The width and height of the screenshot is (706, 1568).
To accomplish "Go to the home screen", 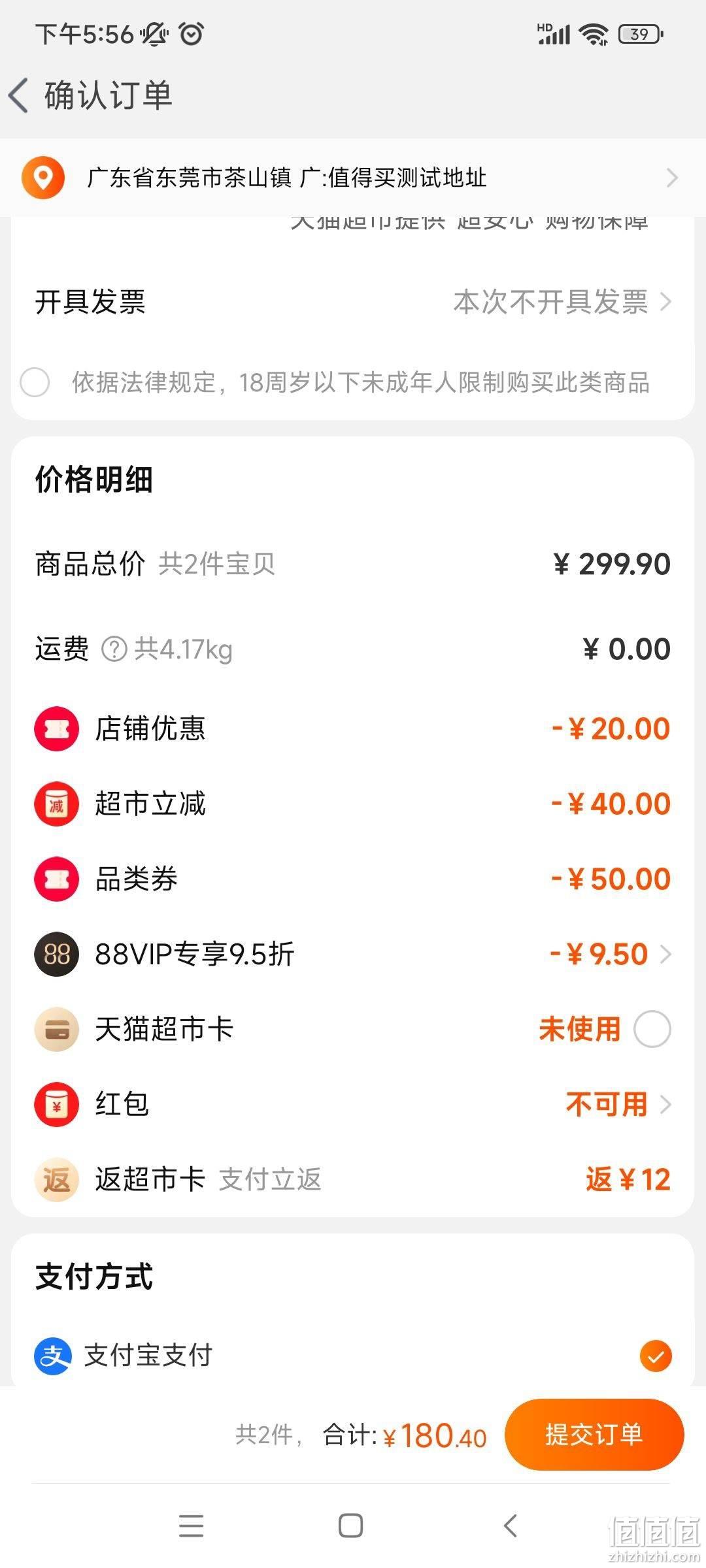I will point(350,1526).
